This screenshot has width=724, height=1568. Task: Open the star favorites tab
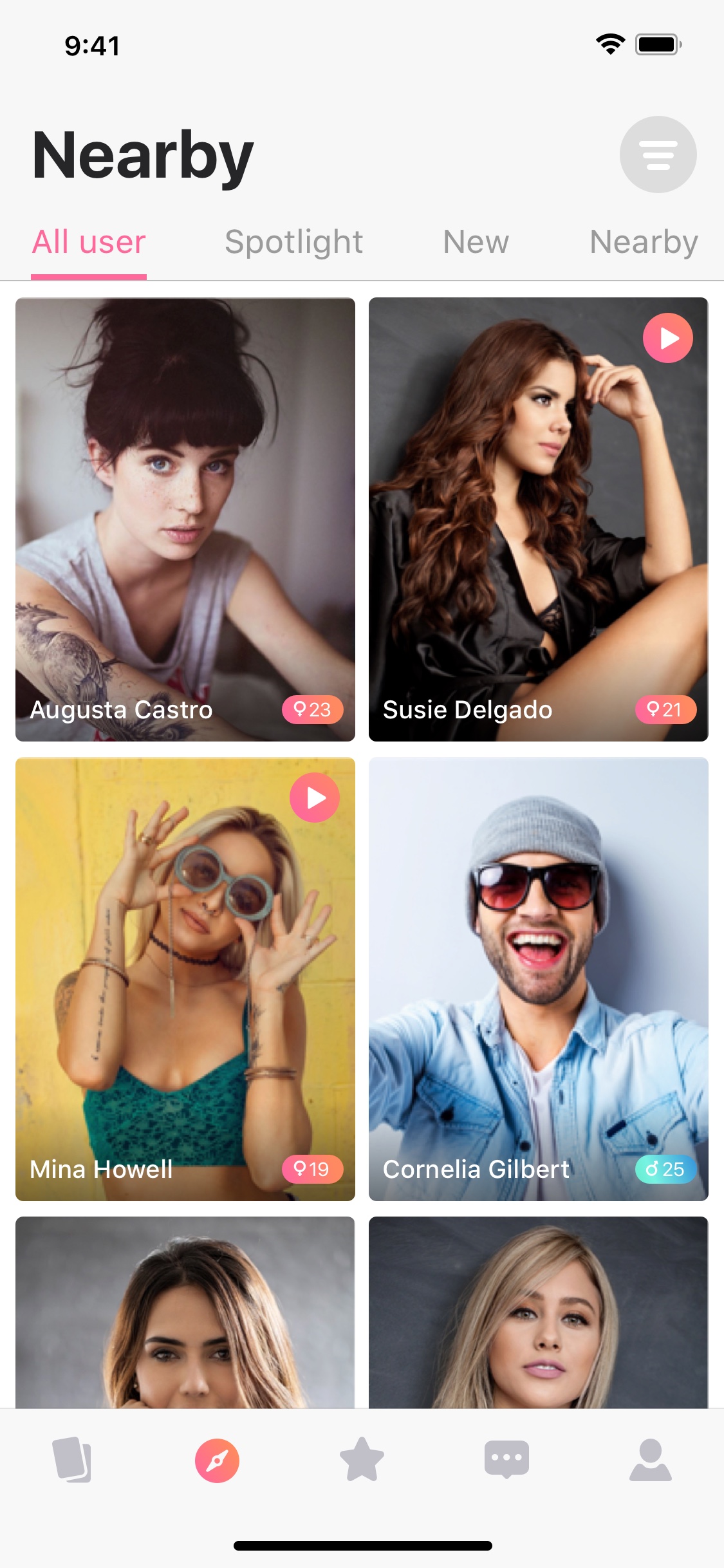pos(362,1459)
